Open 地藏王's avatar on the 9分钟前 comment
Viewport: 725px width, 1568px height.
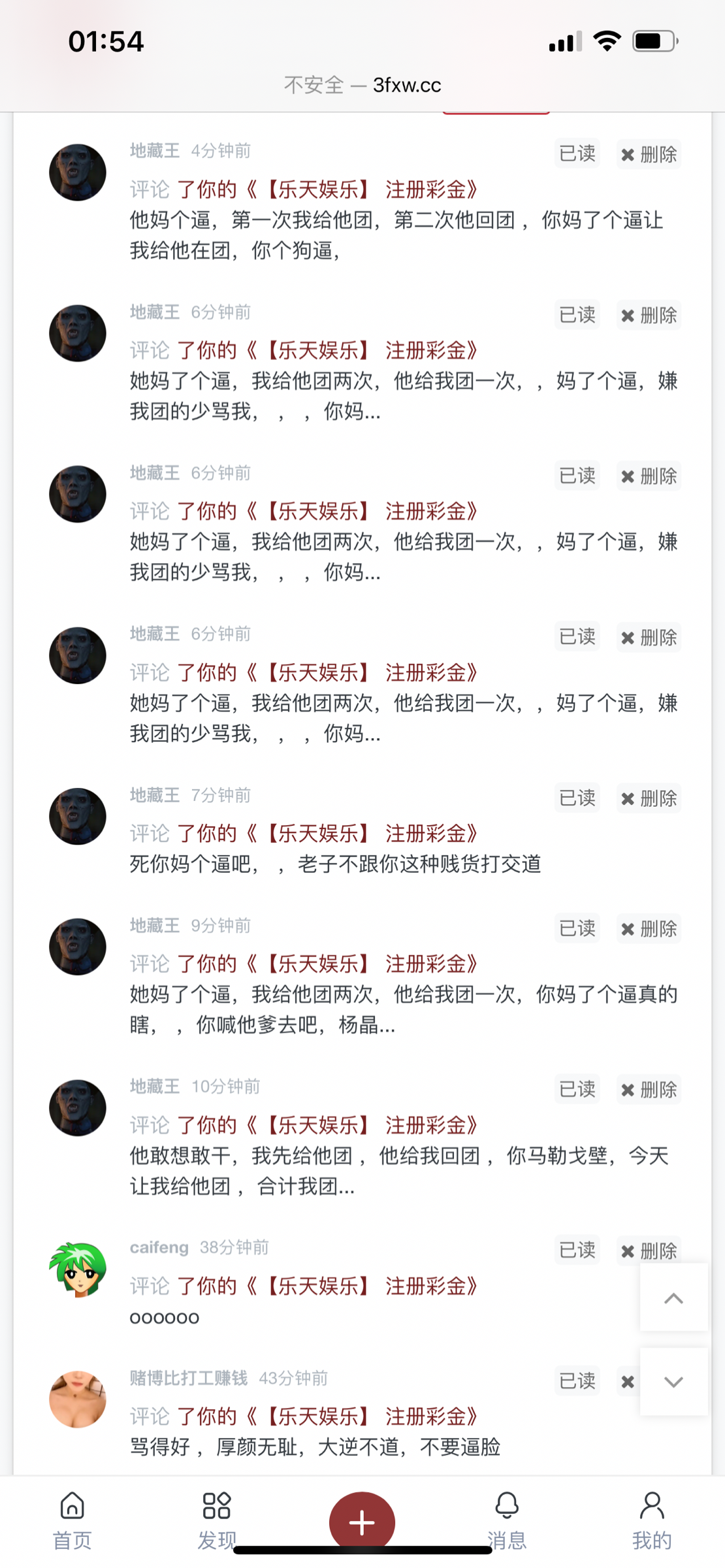(78, 947)
